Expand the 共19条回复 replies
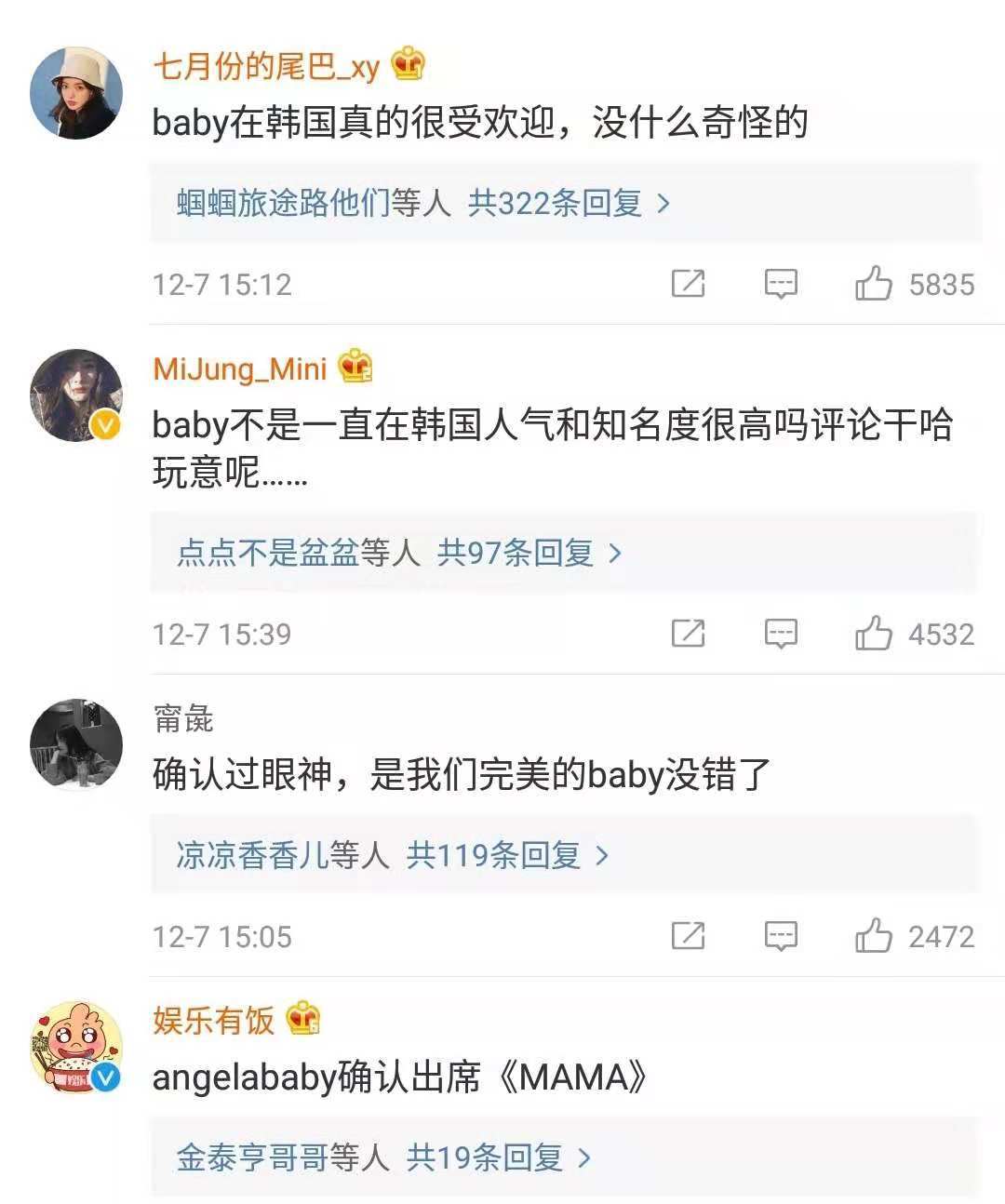 point(485,1157)
